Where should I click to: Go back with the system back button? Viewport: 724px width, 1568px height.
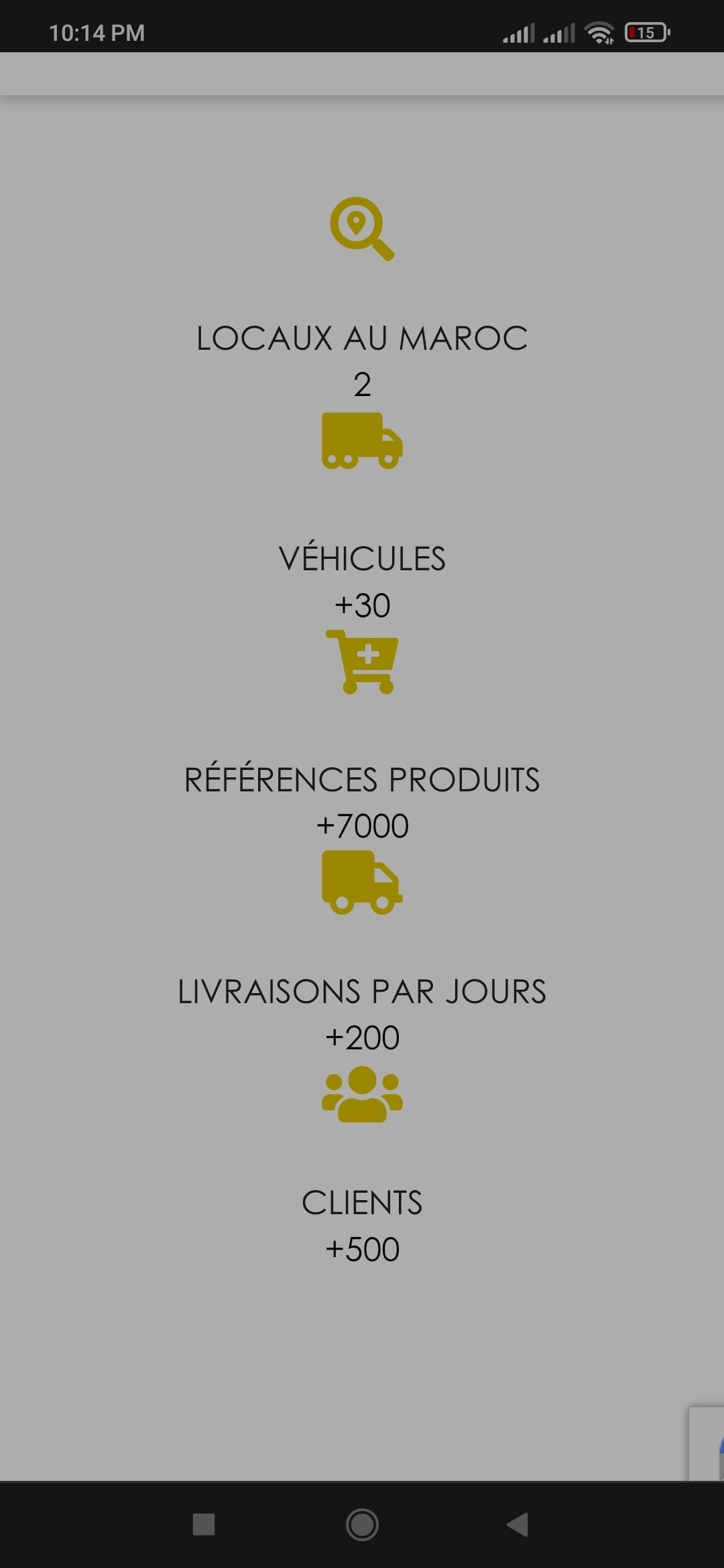(x=518, y=1524)
